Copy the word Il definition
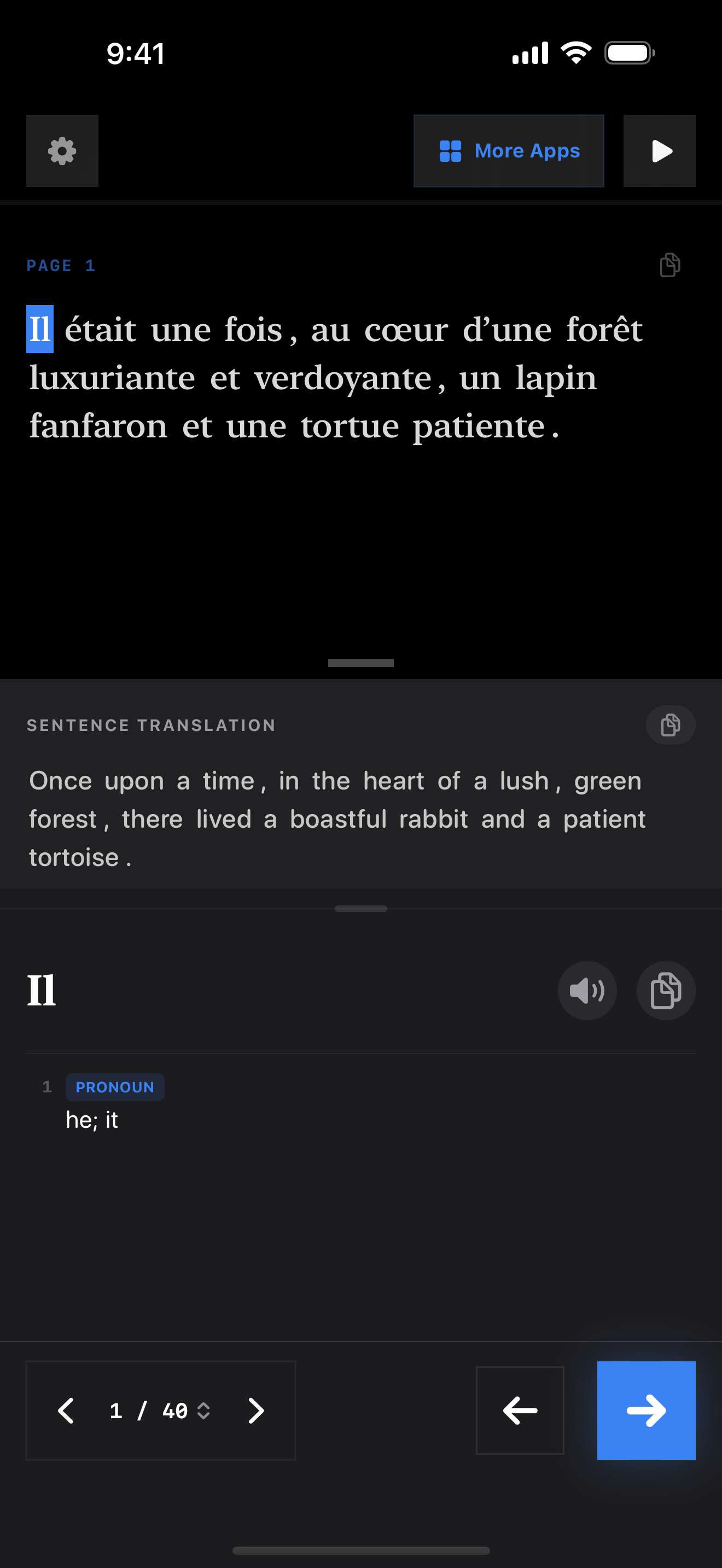722x1568 pixels. point(665,990)
